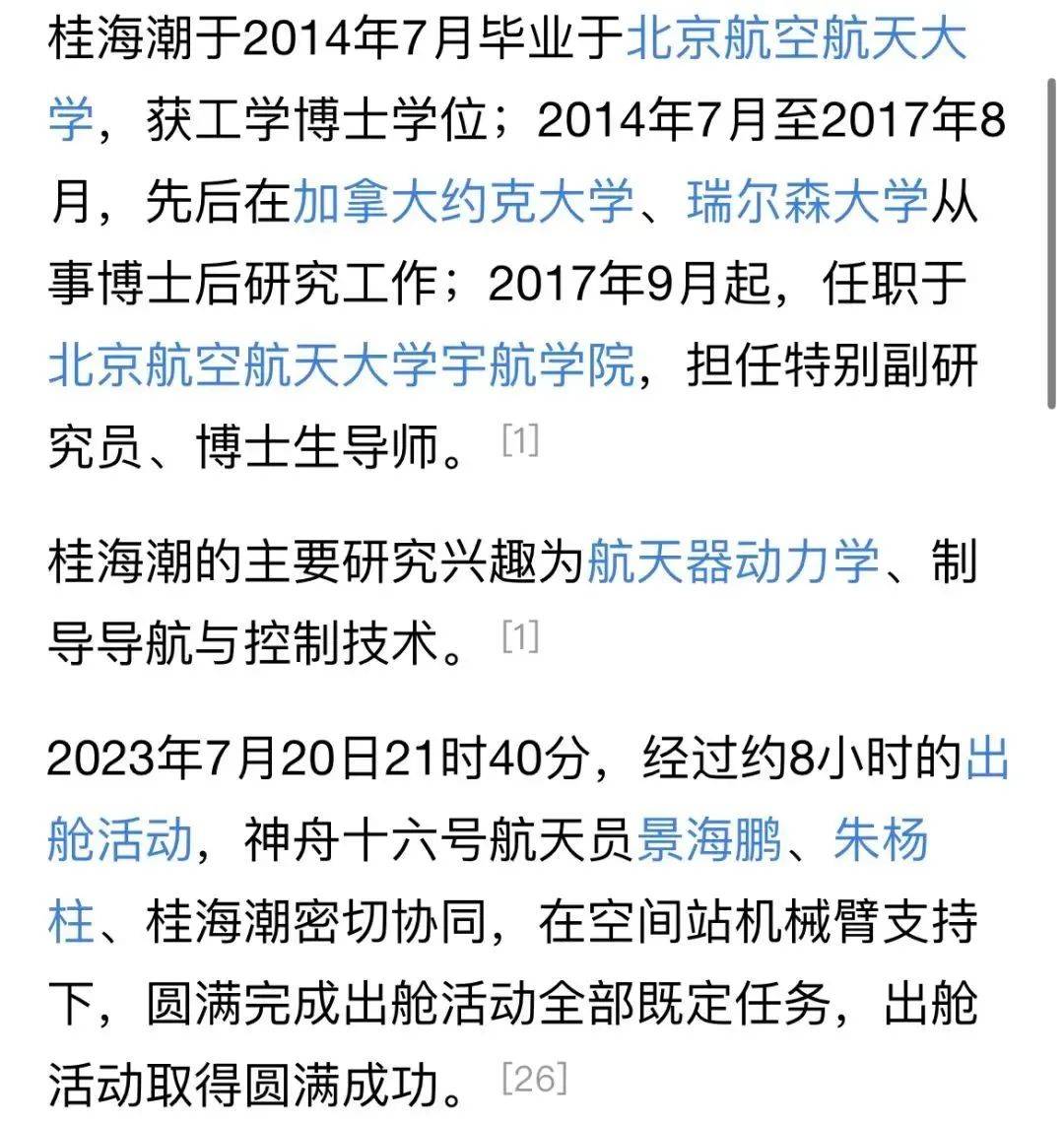Screen dimensions: 1064x1123
Task: View the 景海鹏 article
Action: click(709, 842)
